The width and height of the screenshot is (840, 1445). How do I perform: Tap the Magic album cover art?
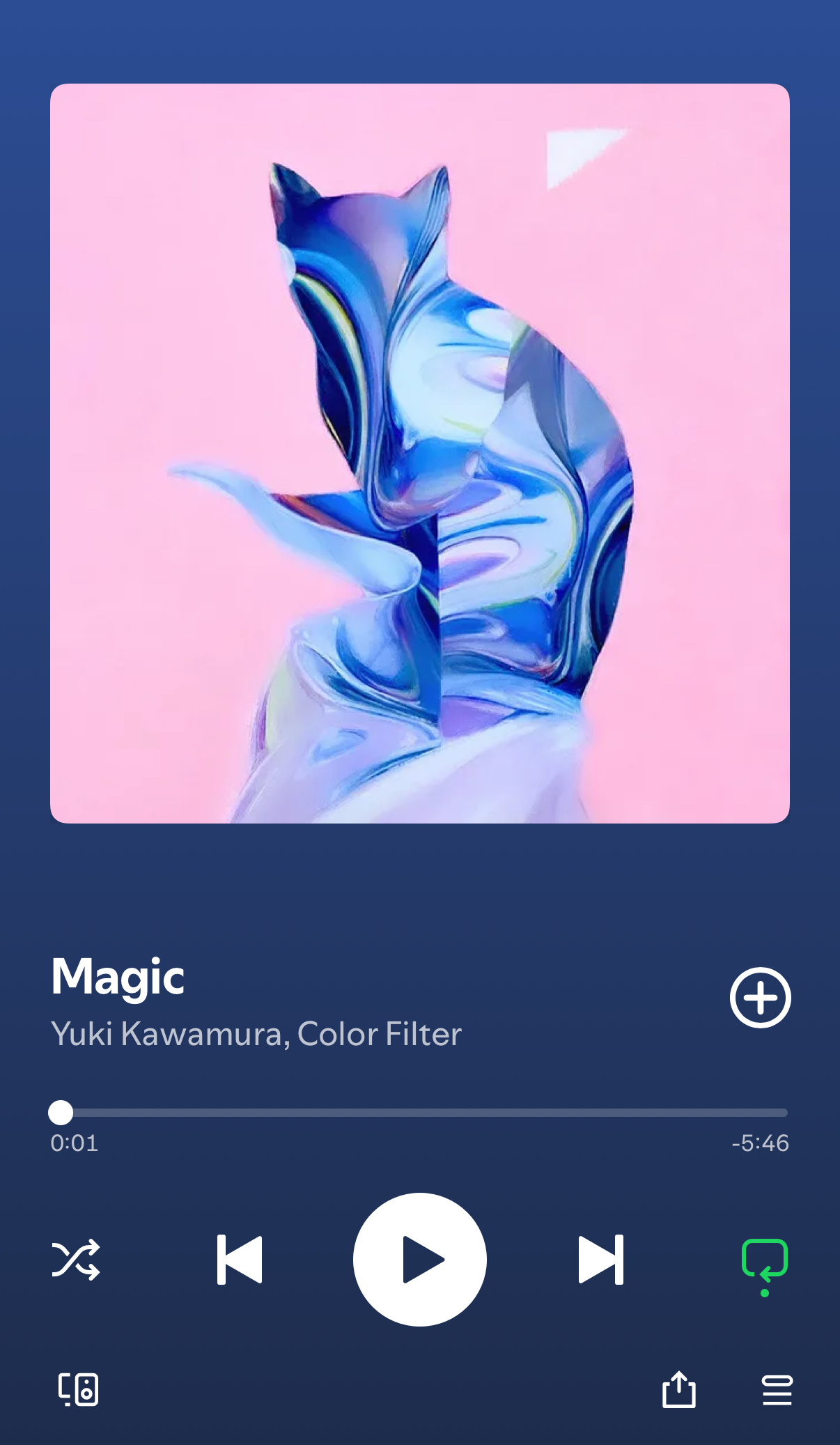click(419, 453)
